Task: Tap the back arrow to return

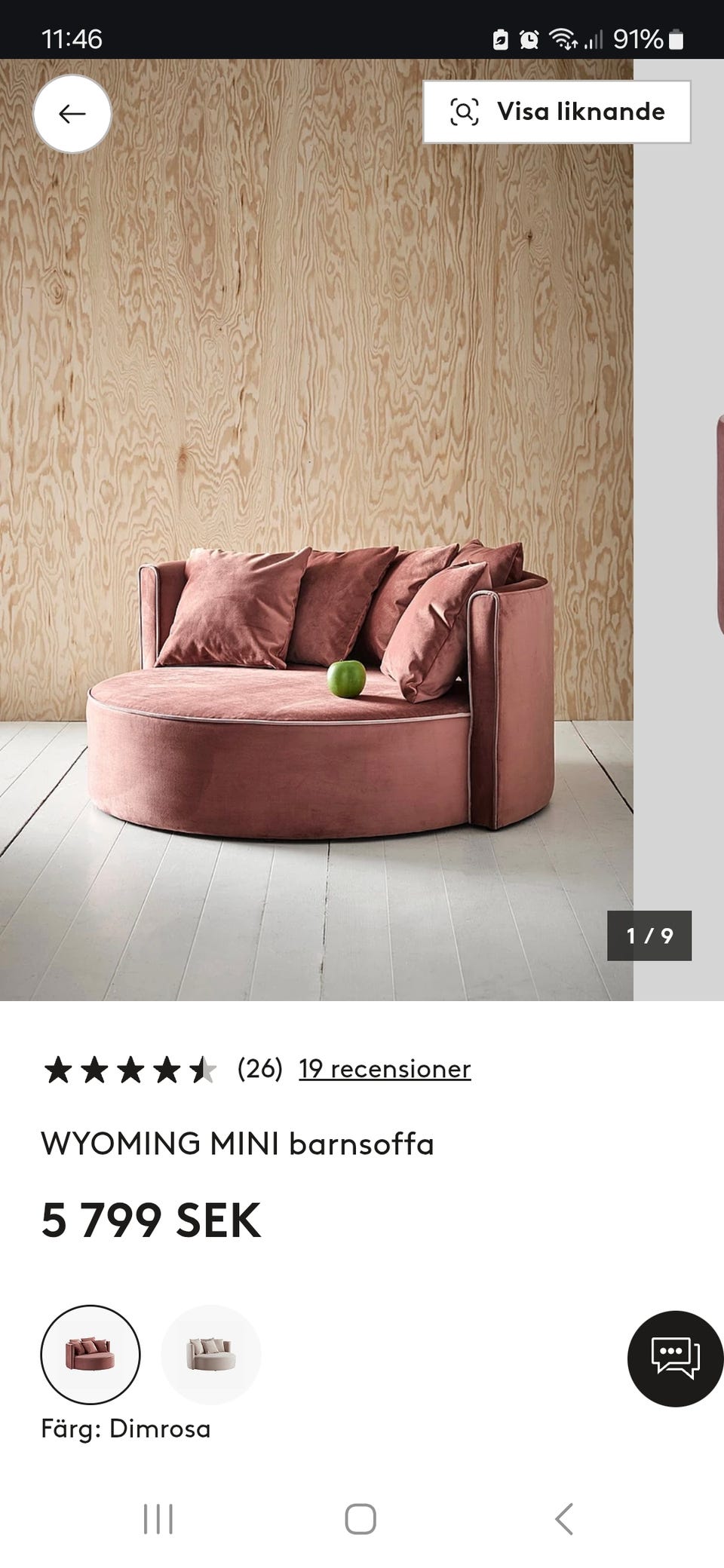Action: (x=72, y=114)
